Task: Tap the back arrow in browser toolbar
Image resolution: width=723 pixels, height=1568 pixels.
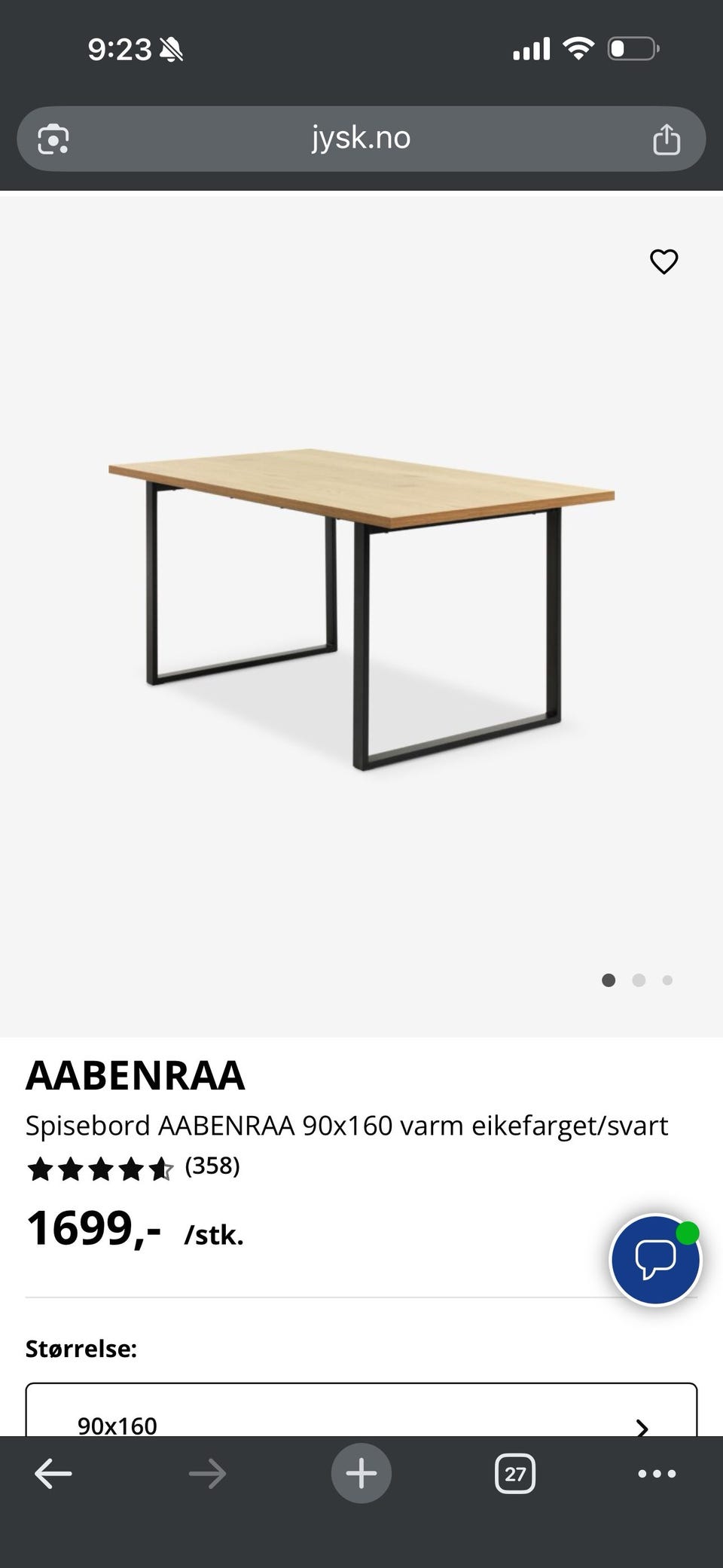Action: pyautogui.click(x=50, y=1475)
